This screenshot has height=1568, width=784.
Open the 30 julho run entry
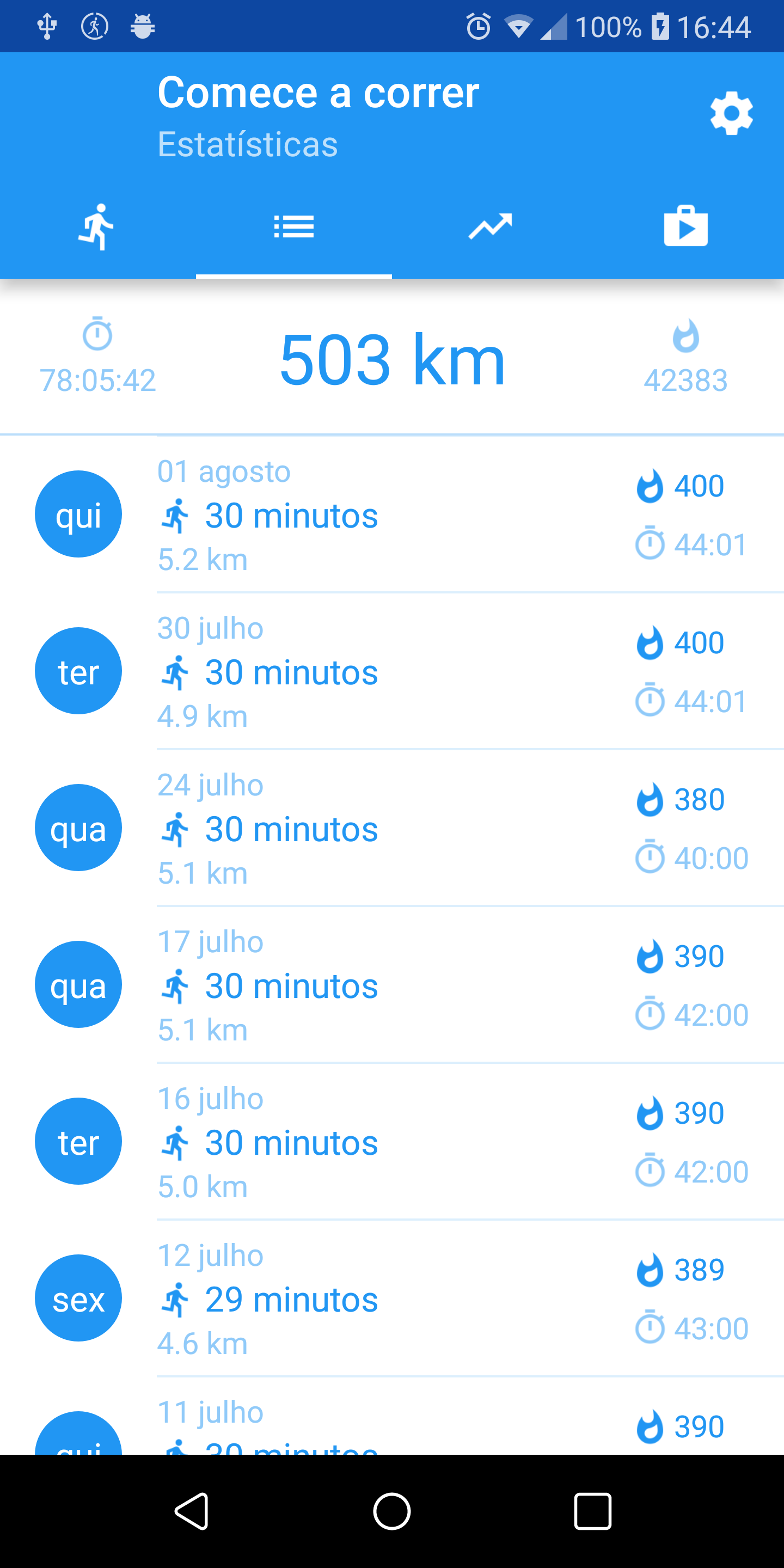[x=392, y=671]
